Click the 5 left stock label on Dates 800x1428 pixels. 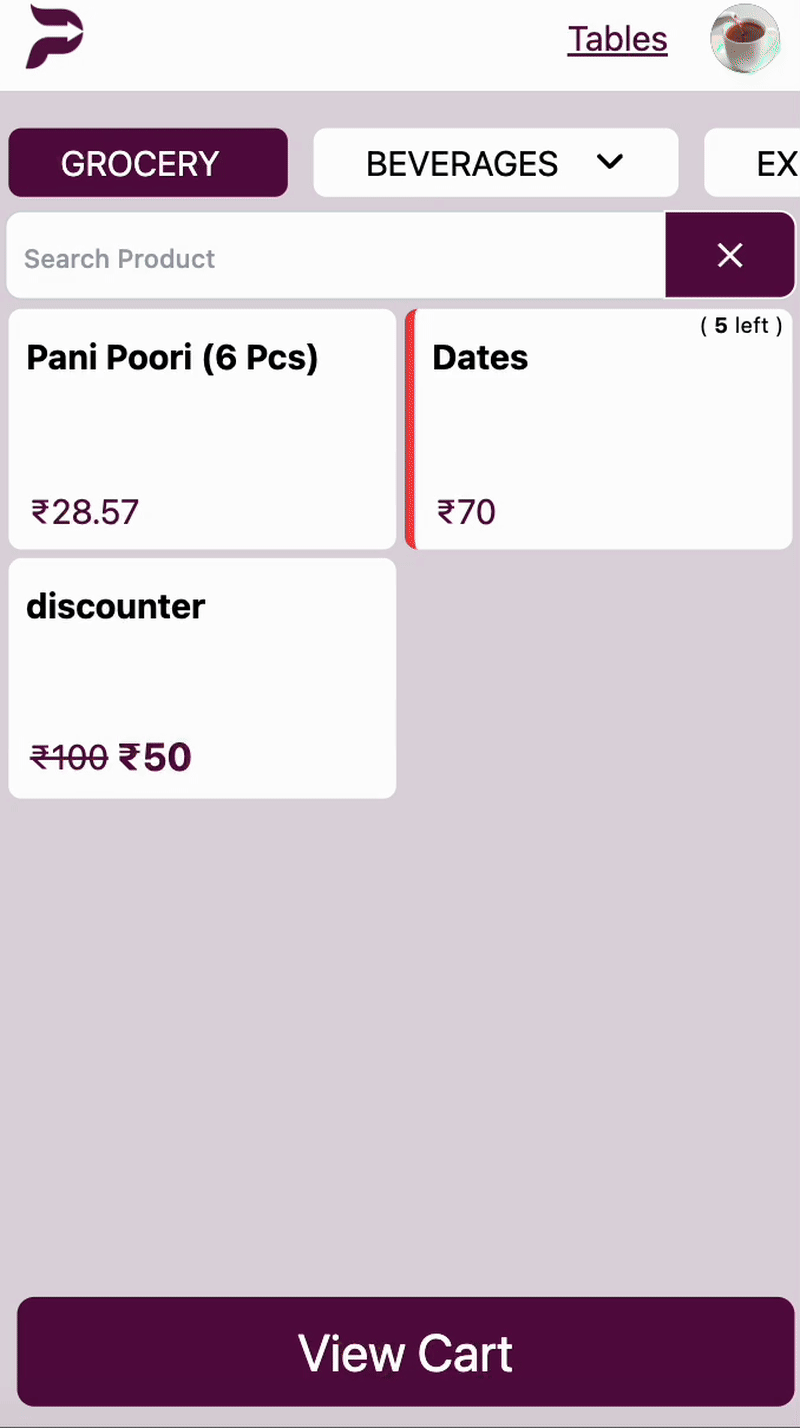740,325
